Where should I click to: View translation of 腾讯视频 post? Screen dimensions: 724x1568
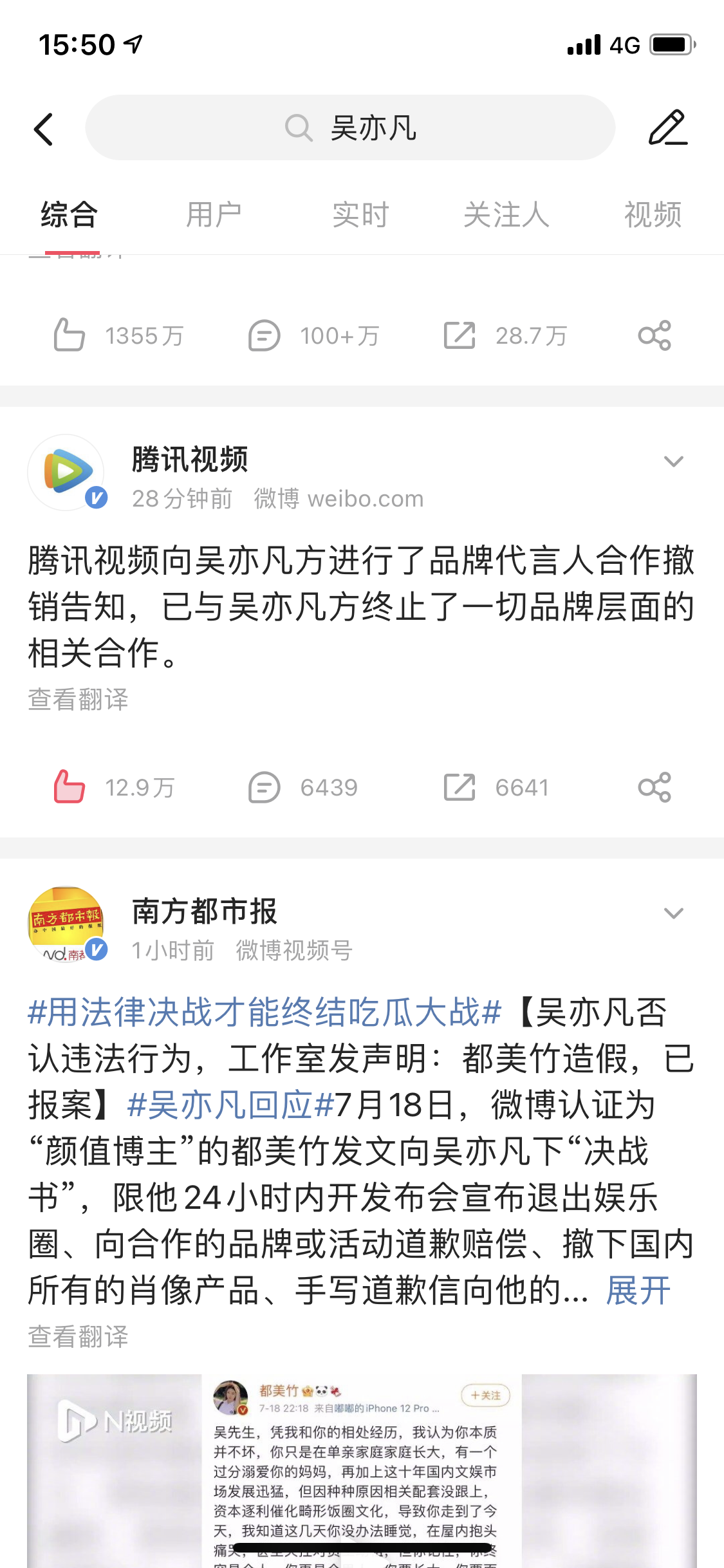tap(79, 700)
